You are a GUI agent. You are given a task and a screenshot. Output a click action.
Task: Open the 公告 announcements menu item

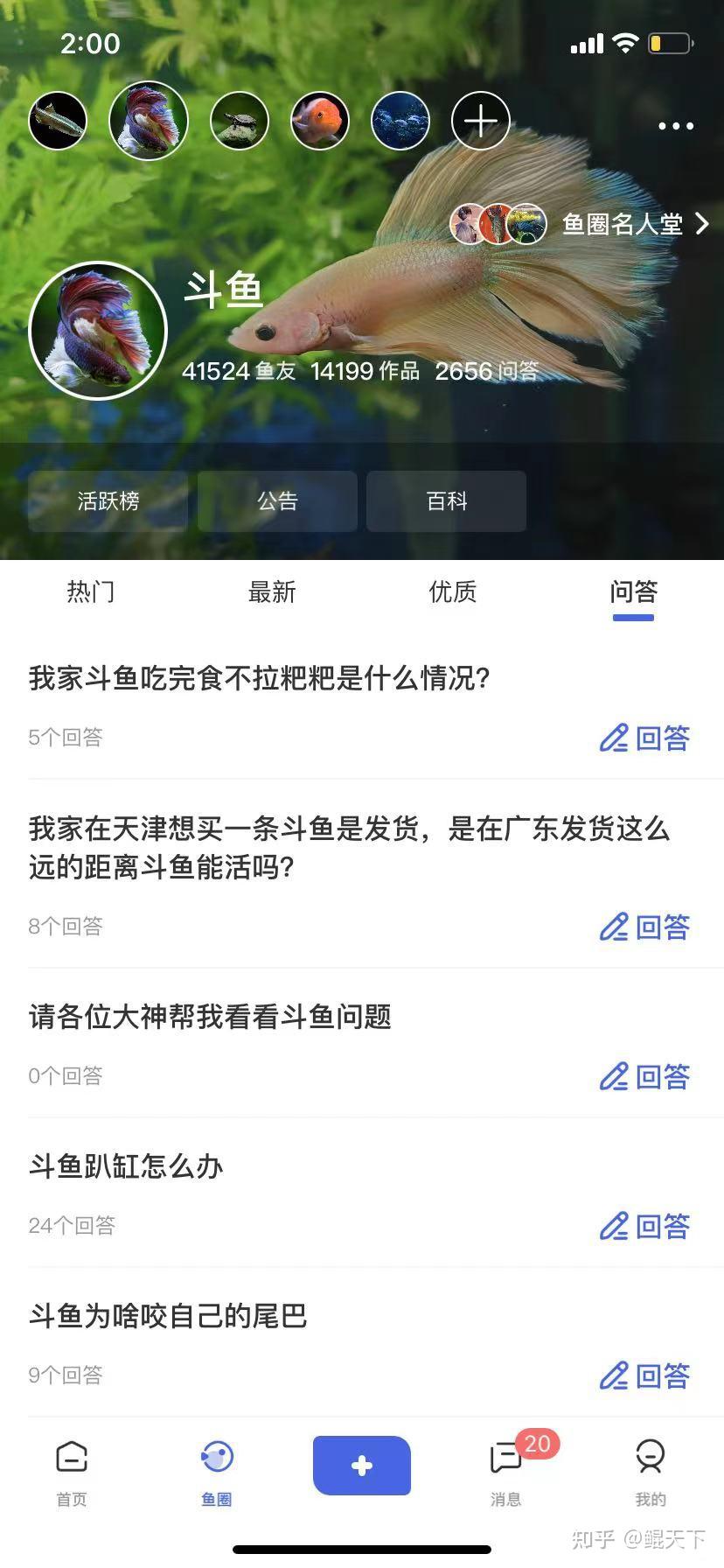pyautogui.click(x=277, y=500)
